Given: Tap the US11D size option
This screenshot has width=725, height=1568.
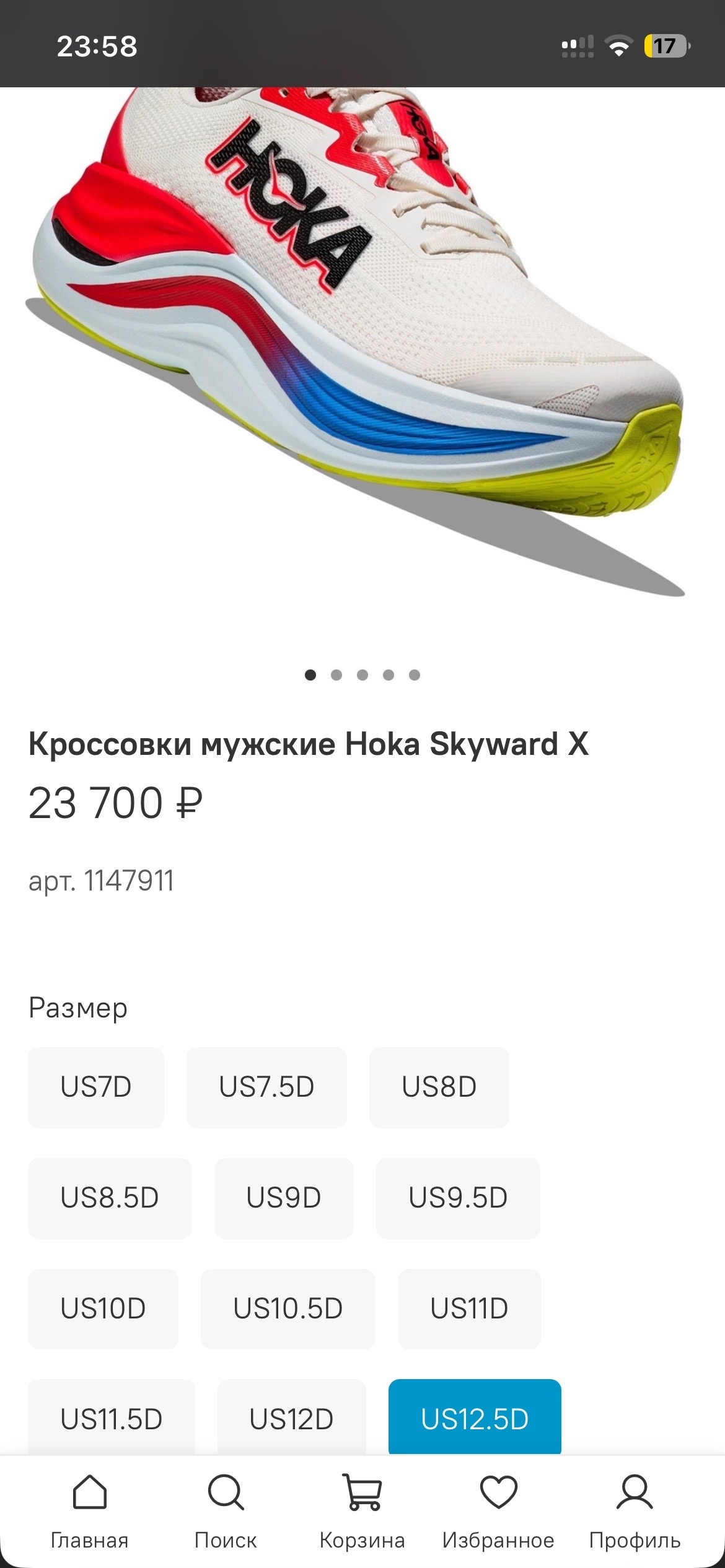Looking at the screenshot, I should pyautogui.click(x=469, y=1309).
